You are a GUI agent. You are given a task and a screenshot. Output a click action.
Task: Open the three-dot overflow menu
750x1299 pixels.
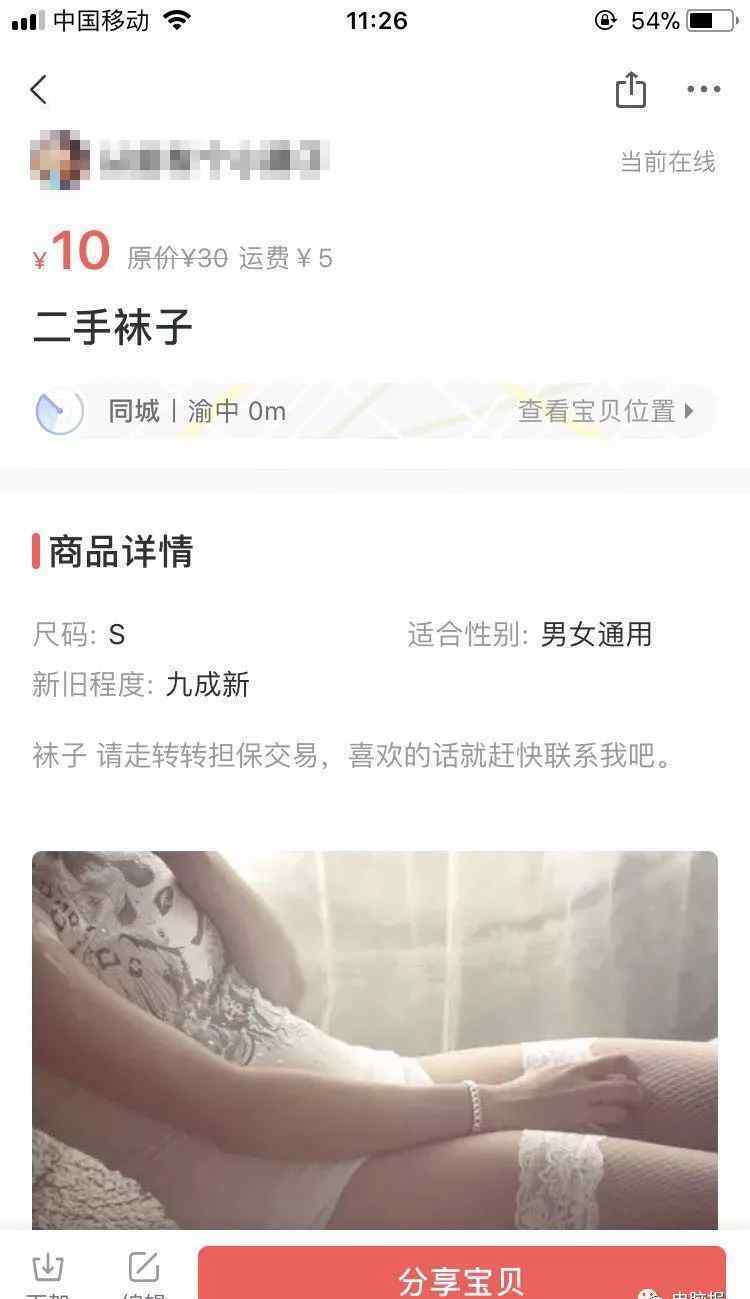704,90
